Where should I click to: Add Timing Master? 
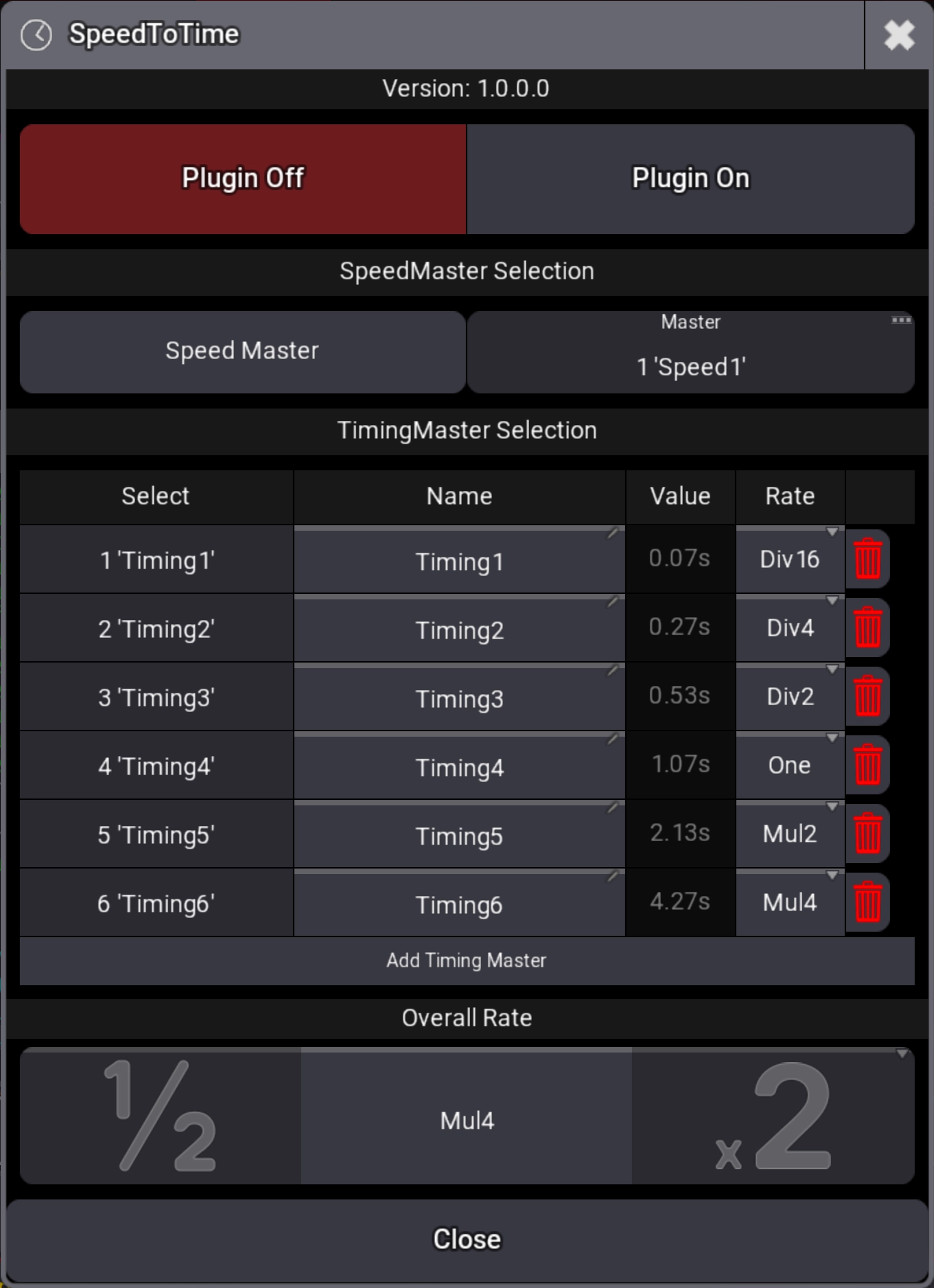(x=467, y=961)
